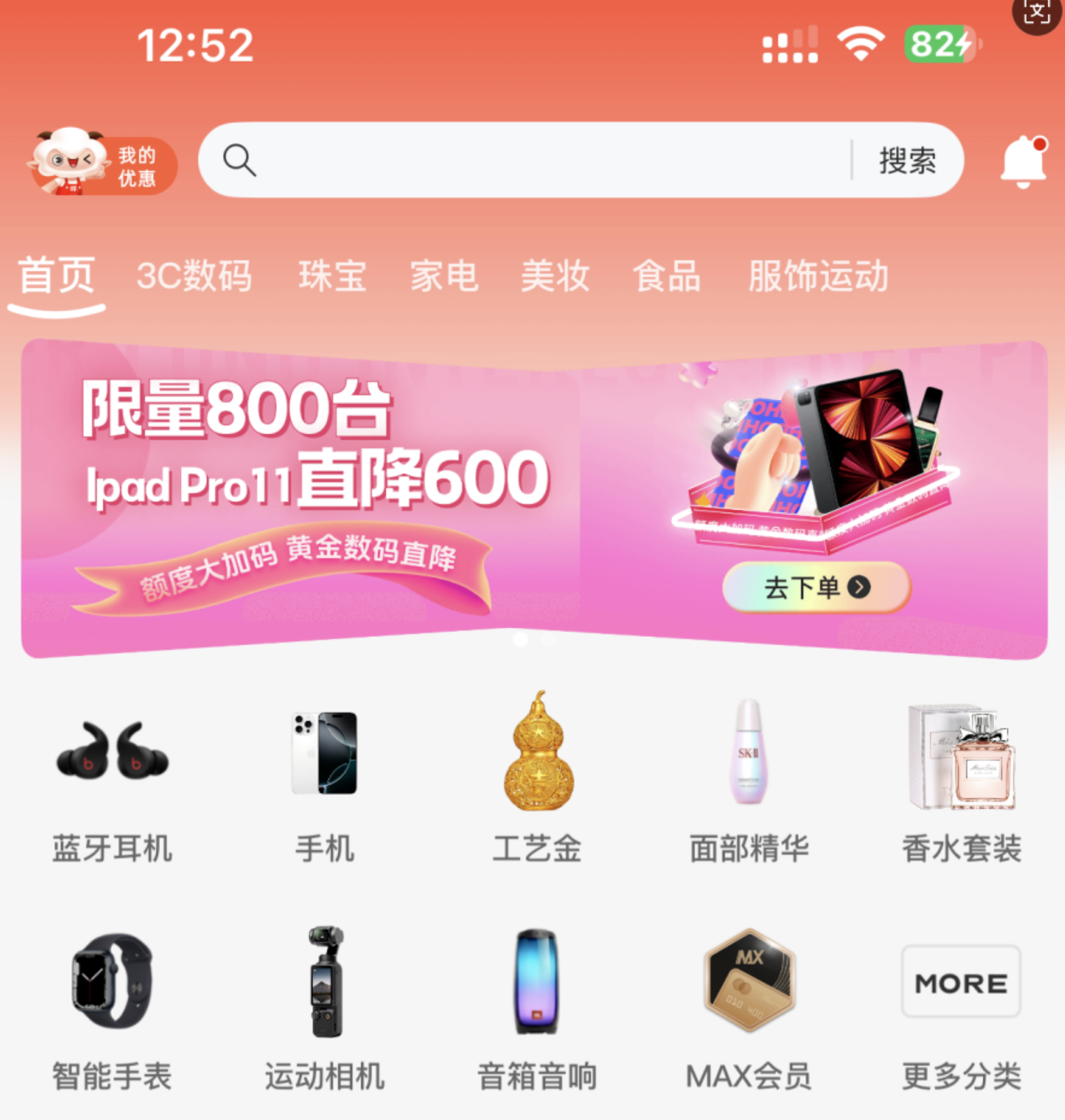Viewport: 1065px width, 1120px height.
Task: Switch to the 3C数码 tab
Action: 194,275
